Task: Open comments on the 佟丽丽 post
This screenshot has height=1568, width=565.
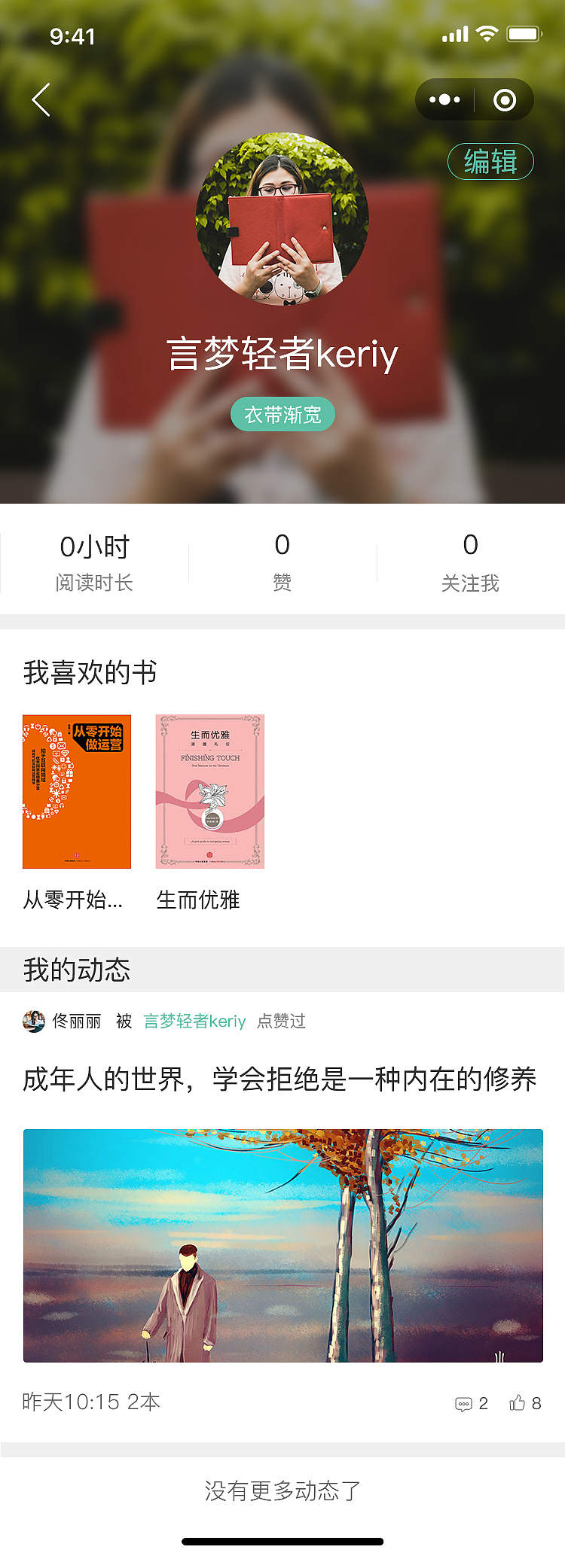Action: tap(463, 1402)
